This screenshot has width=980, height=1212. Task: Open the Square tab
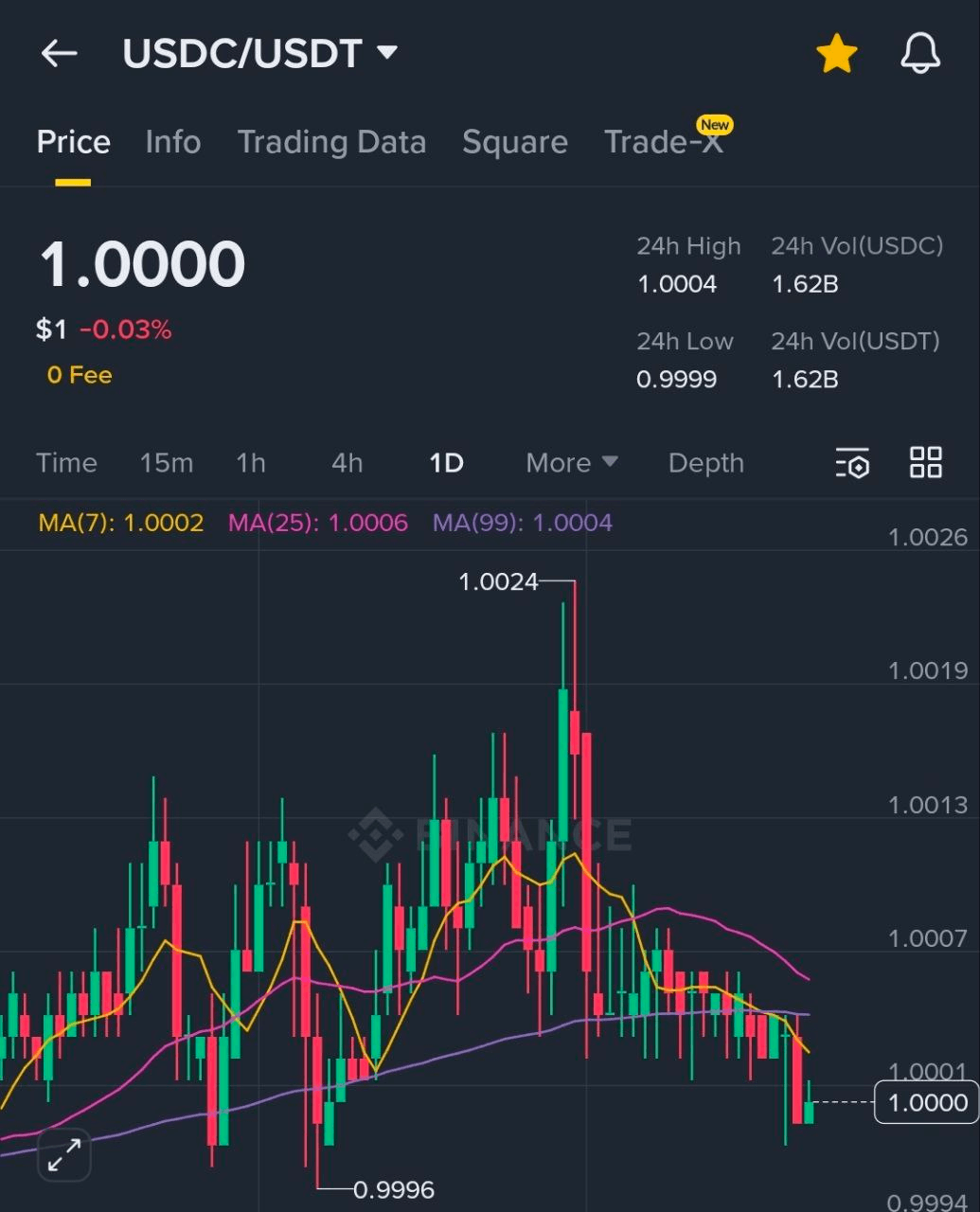514,142
